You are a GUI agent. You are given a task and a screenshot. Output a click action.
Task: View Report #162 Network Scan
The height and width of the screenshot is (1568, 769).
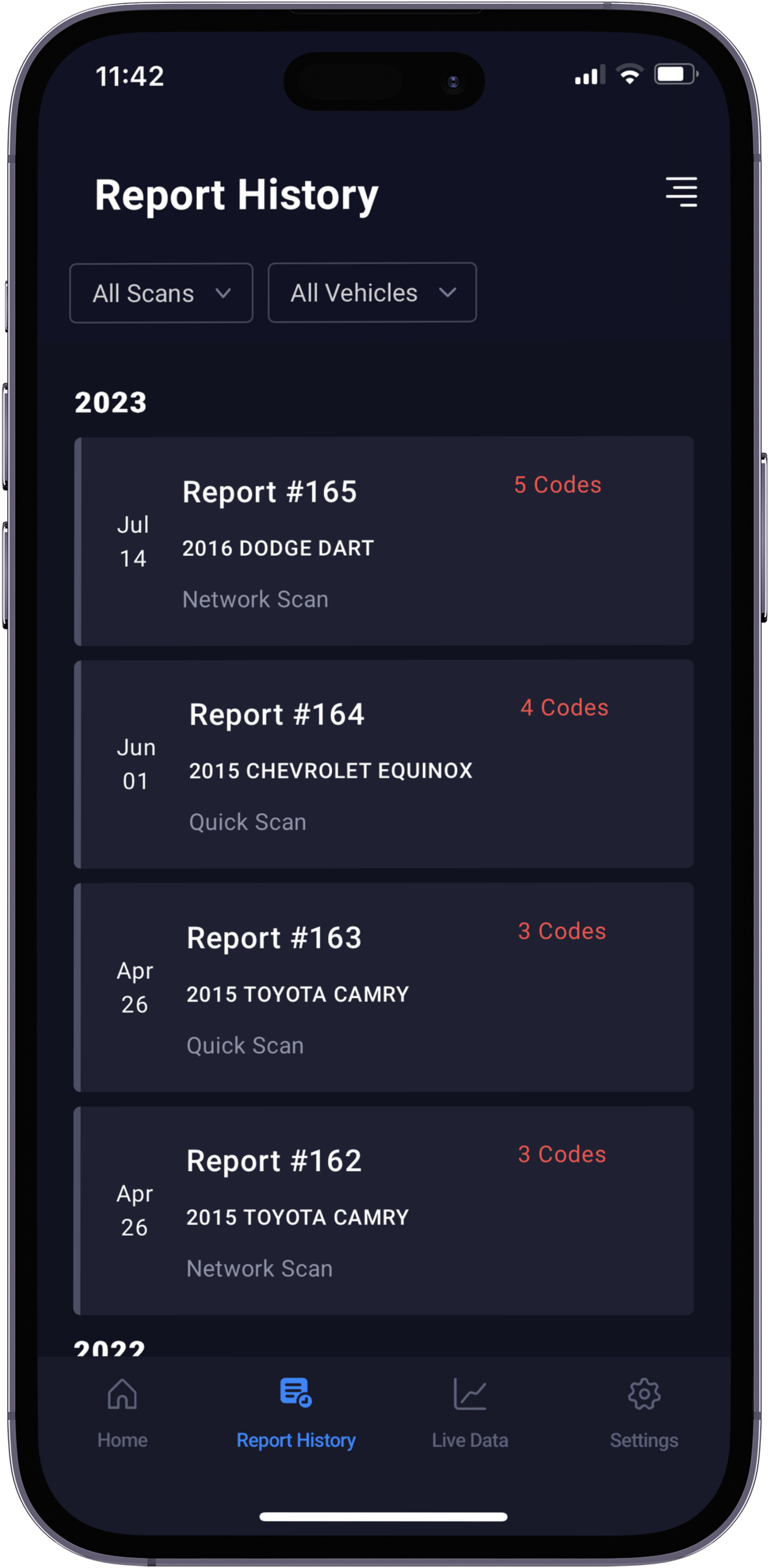point(383,1211)
